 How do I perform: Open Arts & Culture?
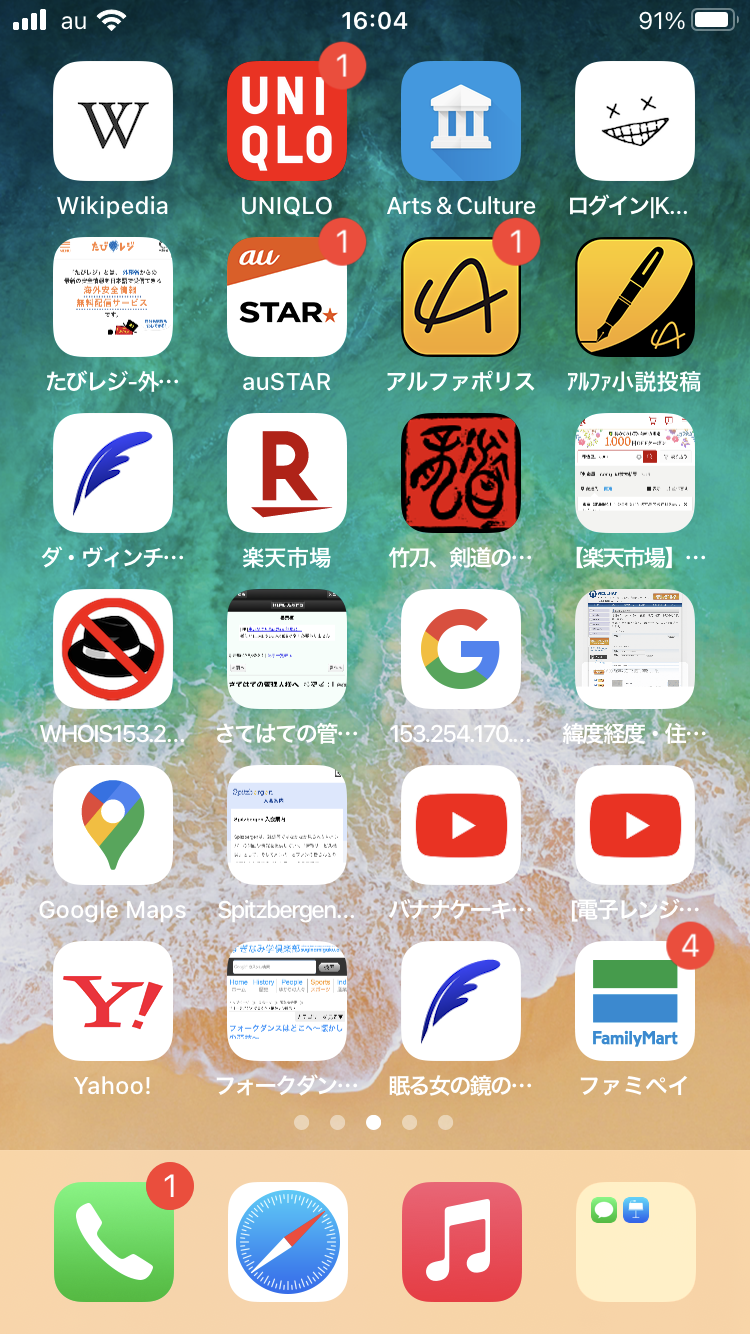coord(461,121)
